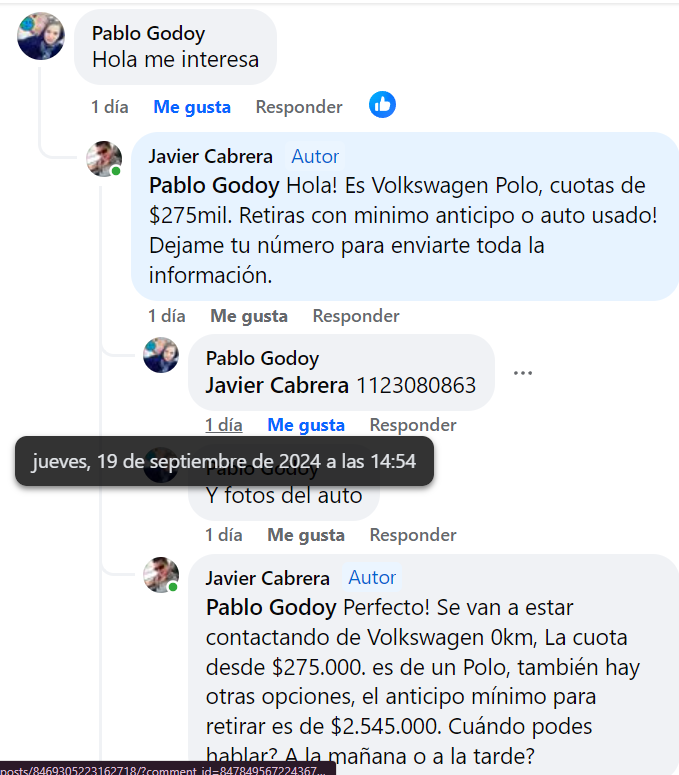This screenshot has height=775, width=679.
Task: Like the "Y fotos del auto" comment
Action: (305, 535)
